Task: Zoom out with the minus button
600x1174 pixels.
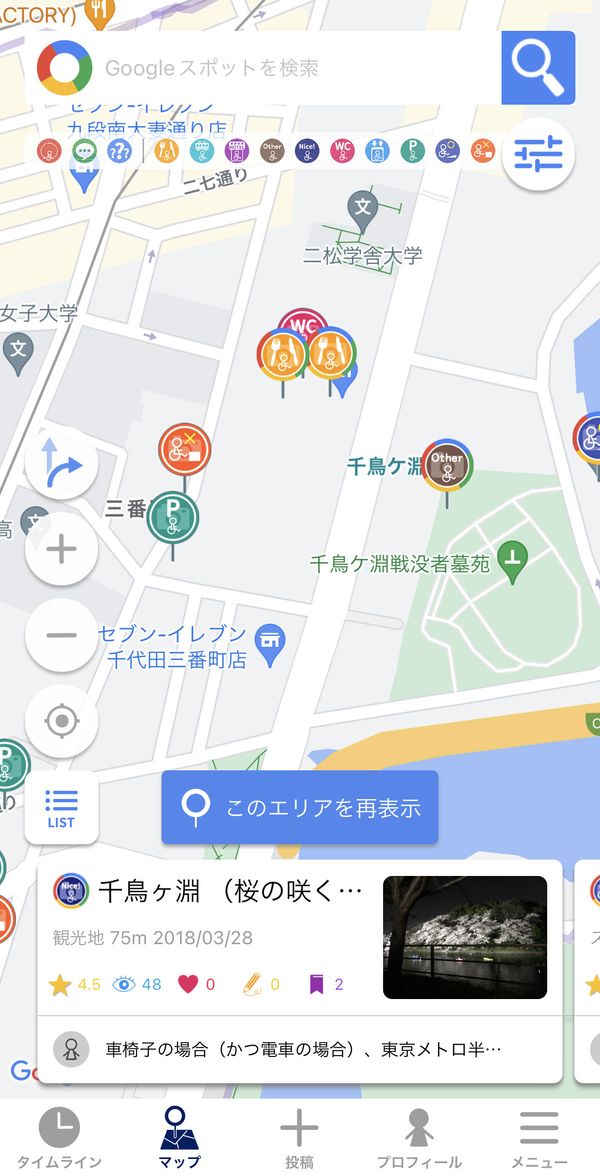Action: (61, 635)
